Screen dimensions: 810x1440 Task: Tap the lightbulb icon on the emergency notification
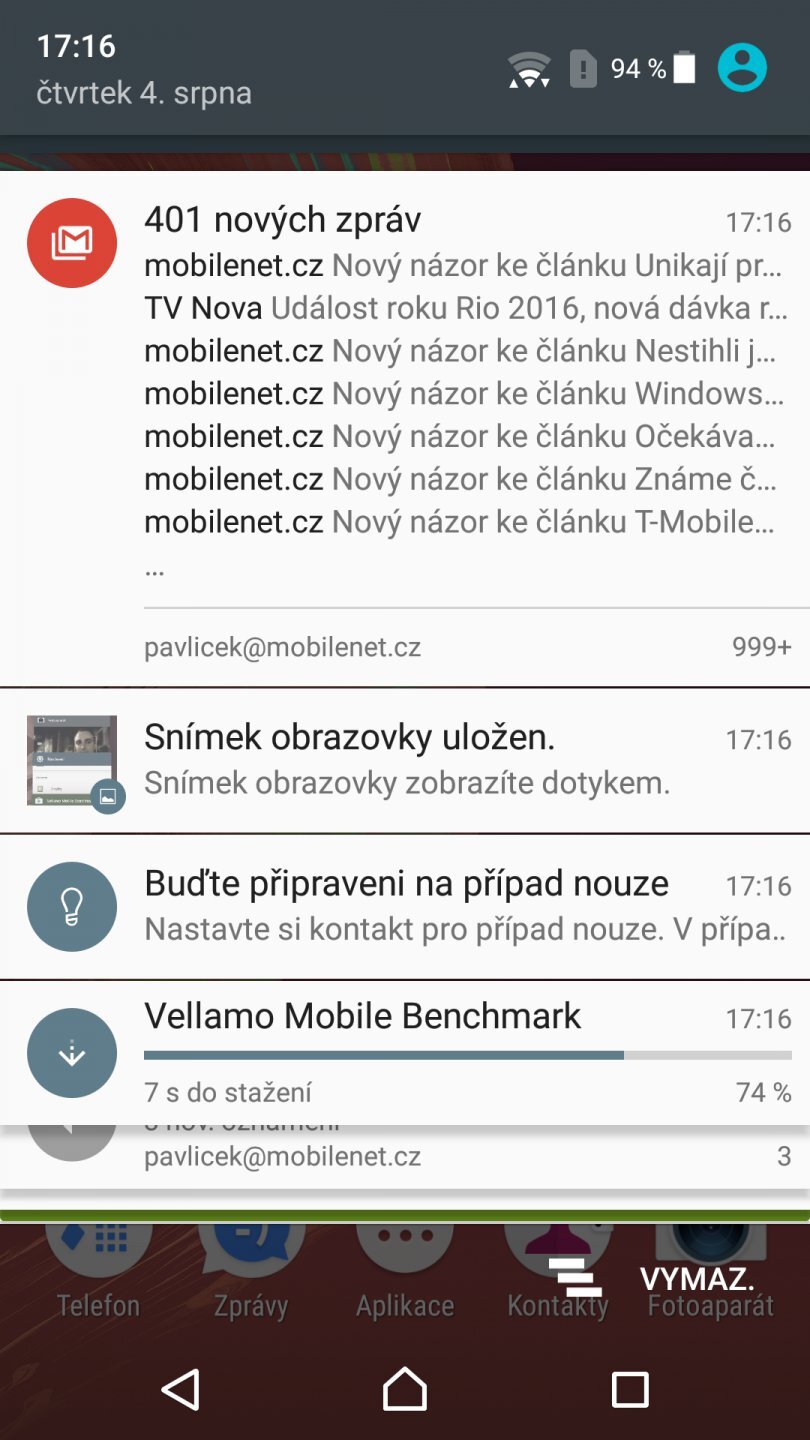[x=71, y=906]
